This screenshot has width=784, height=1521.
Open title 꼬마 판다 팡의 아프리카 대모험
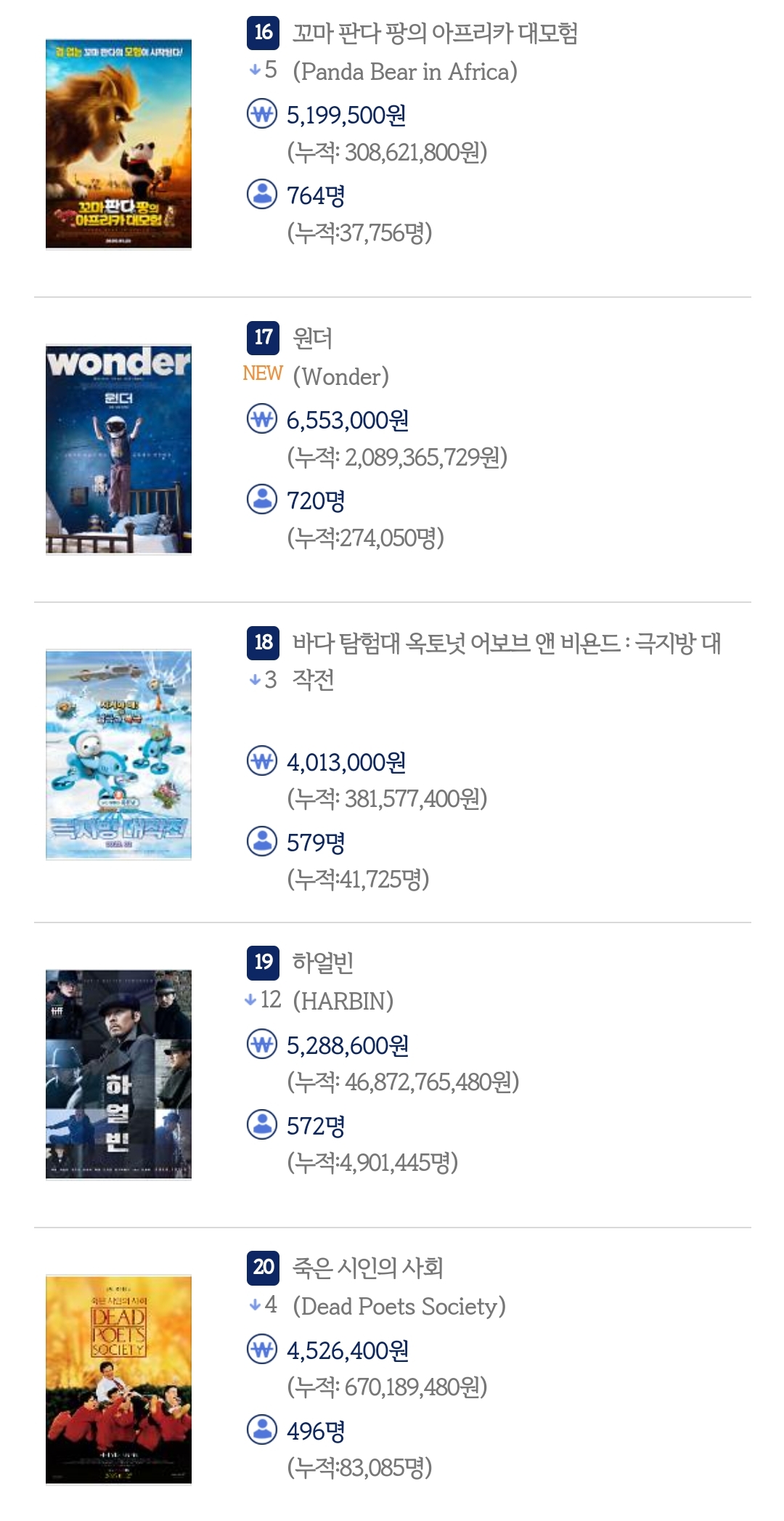435,33
